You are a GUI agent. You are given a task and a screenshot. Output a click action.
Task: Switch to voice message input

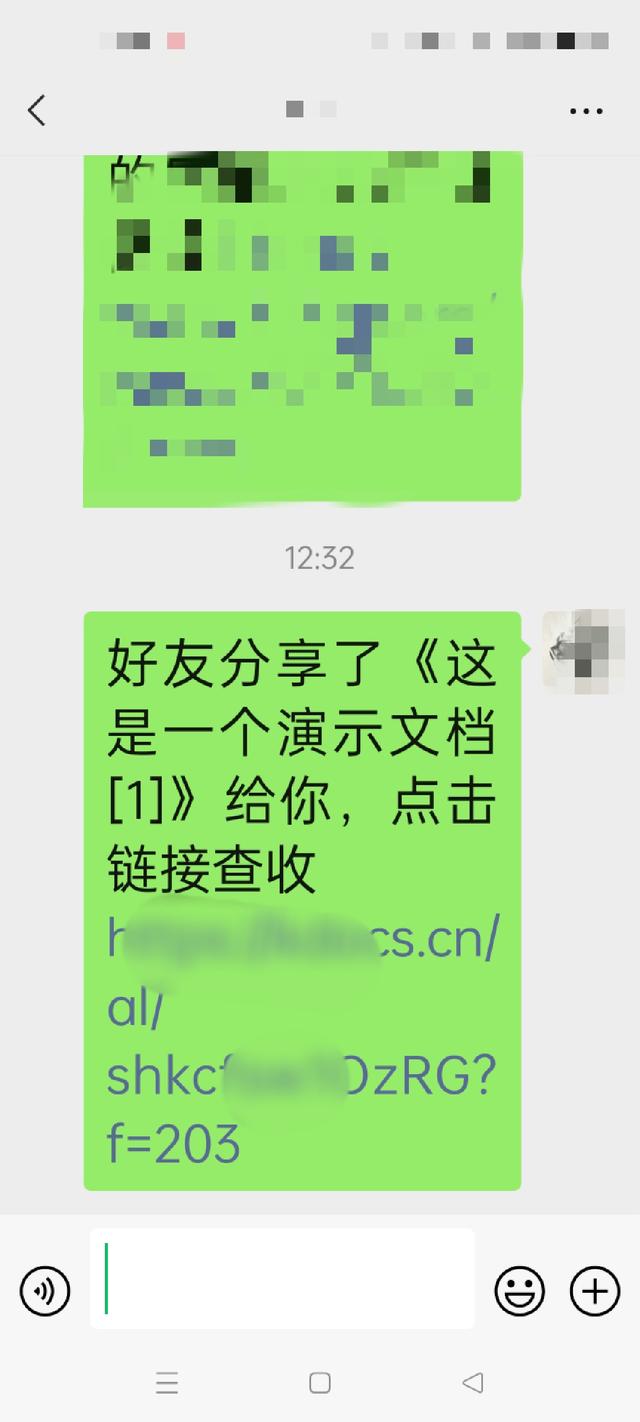(x=45, y=1291)
